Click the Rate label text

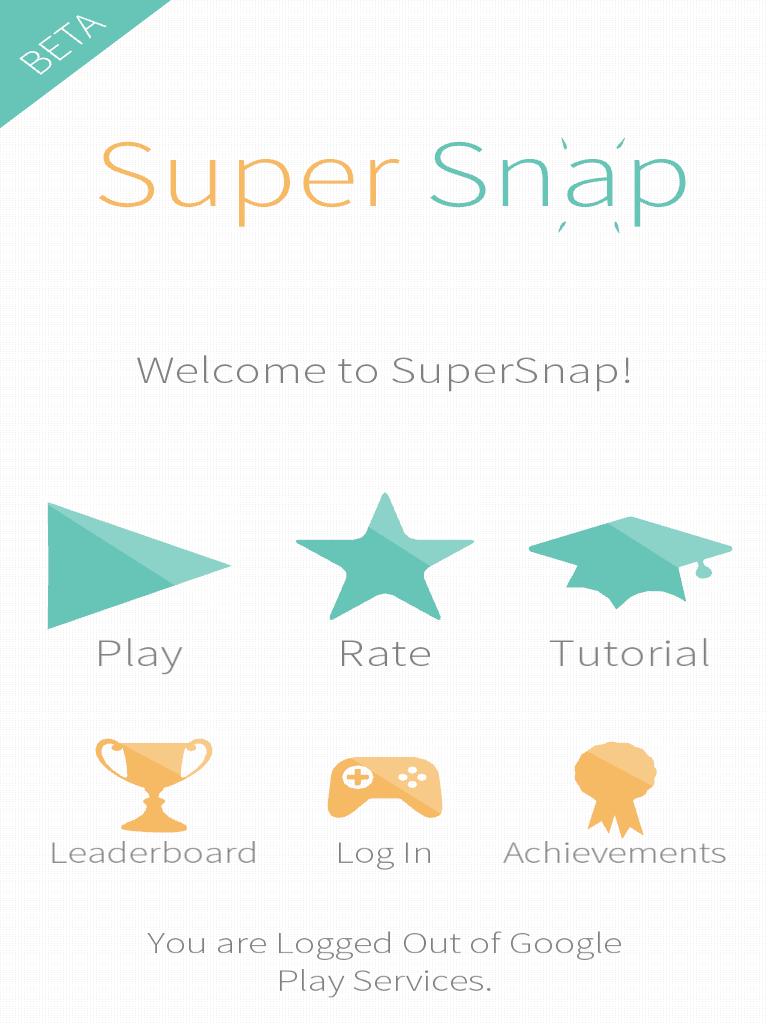coord(385,655)
